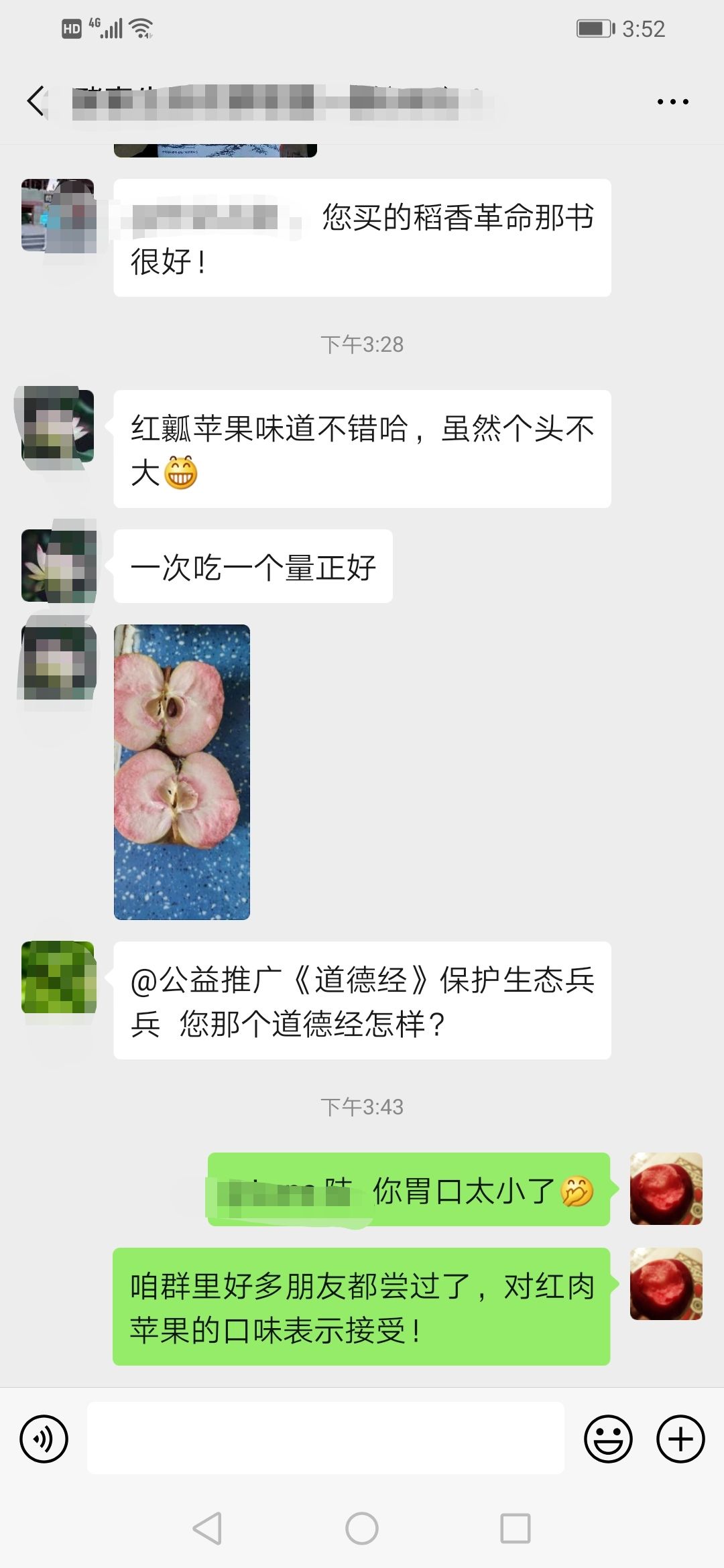724x1568 pixels.
Task: Open the emoji sticker panel
Action: [x=608, y=1439]
